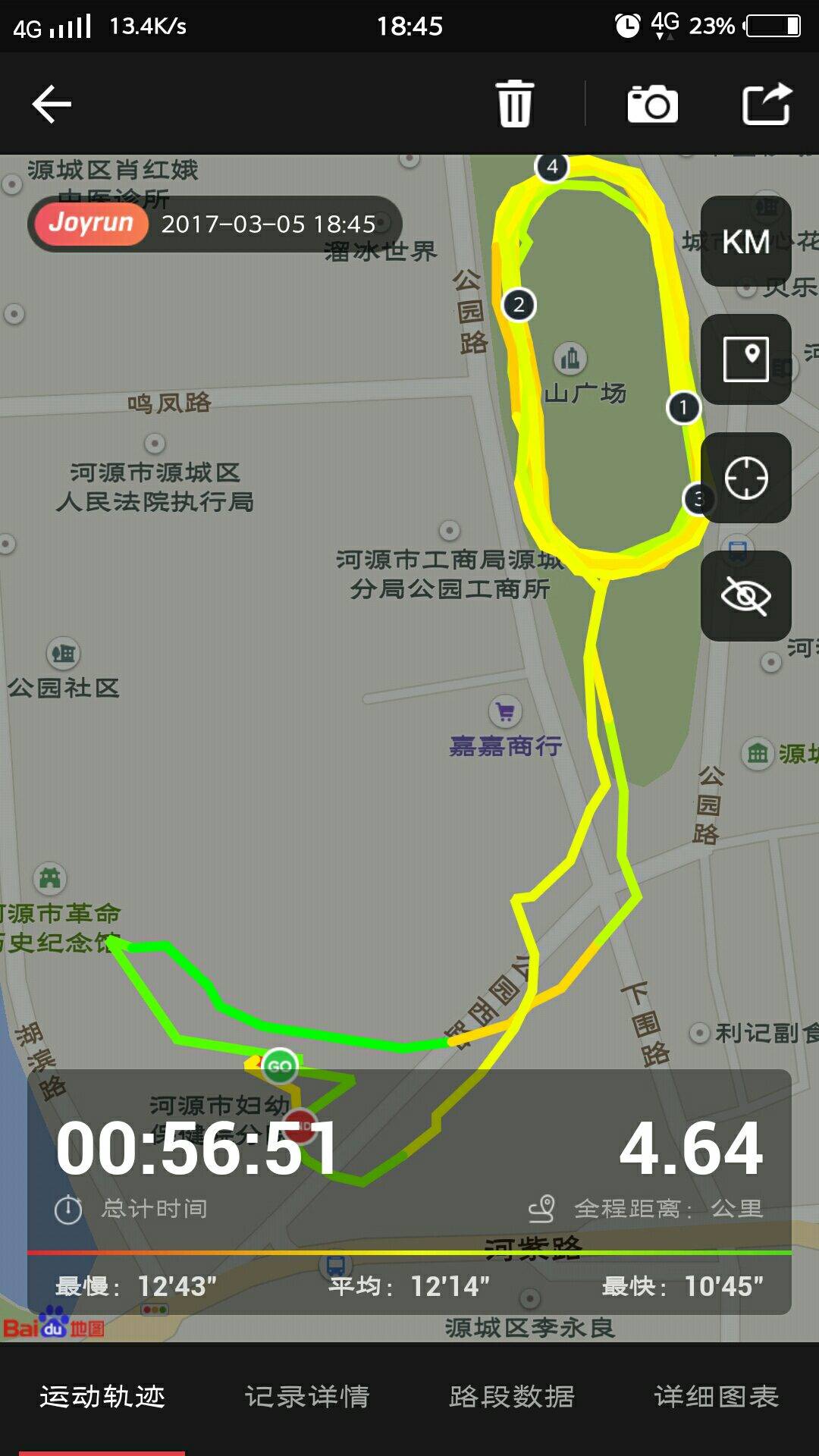Select the 运动轨迹 tab

102,1396
